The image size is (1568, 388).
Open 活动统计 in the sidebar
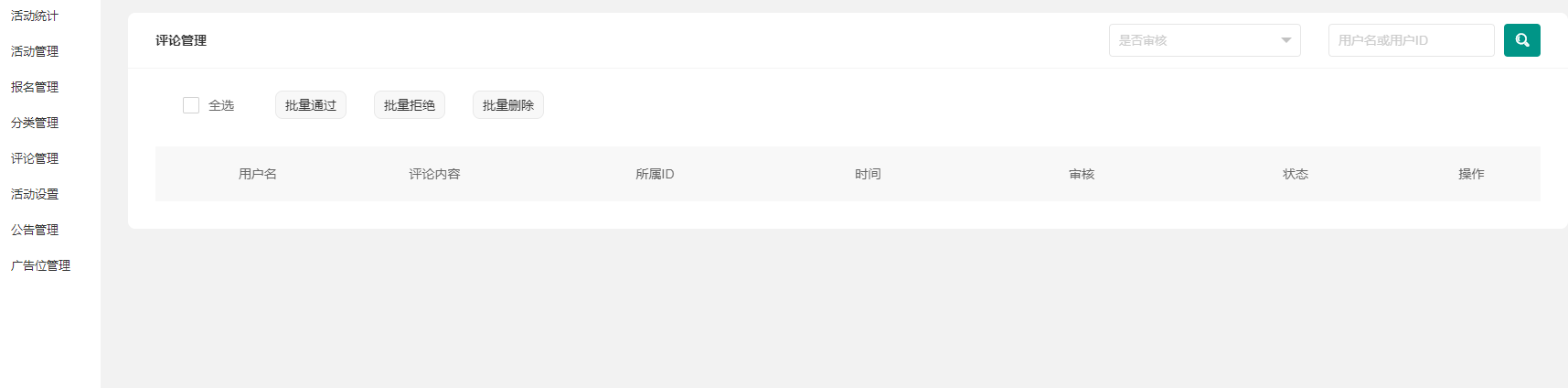pos(35,16)
